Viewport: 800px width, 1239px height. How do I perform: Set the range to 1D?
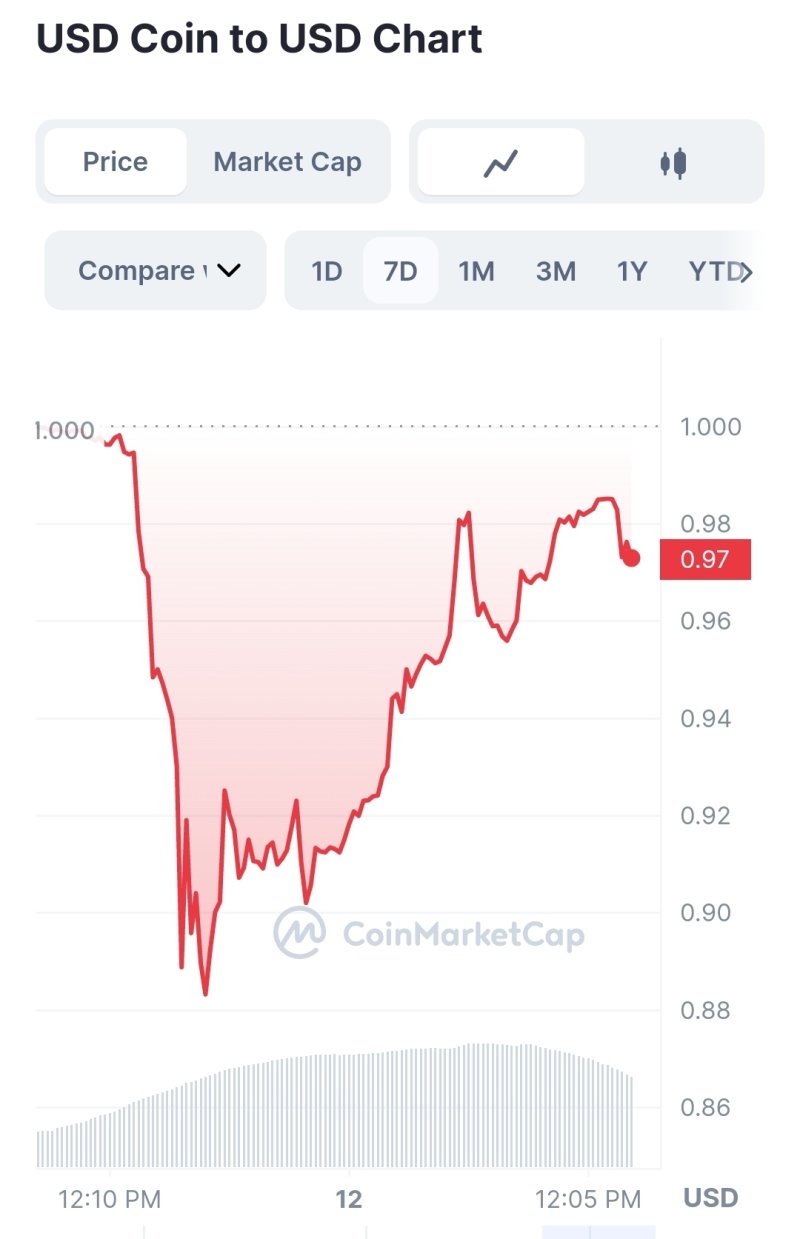coord(326,271)
